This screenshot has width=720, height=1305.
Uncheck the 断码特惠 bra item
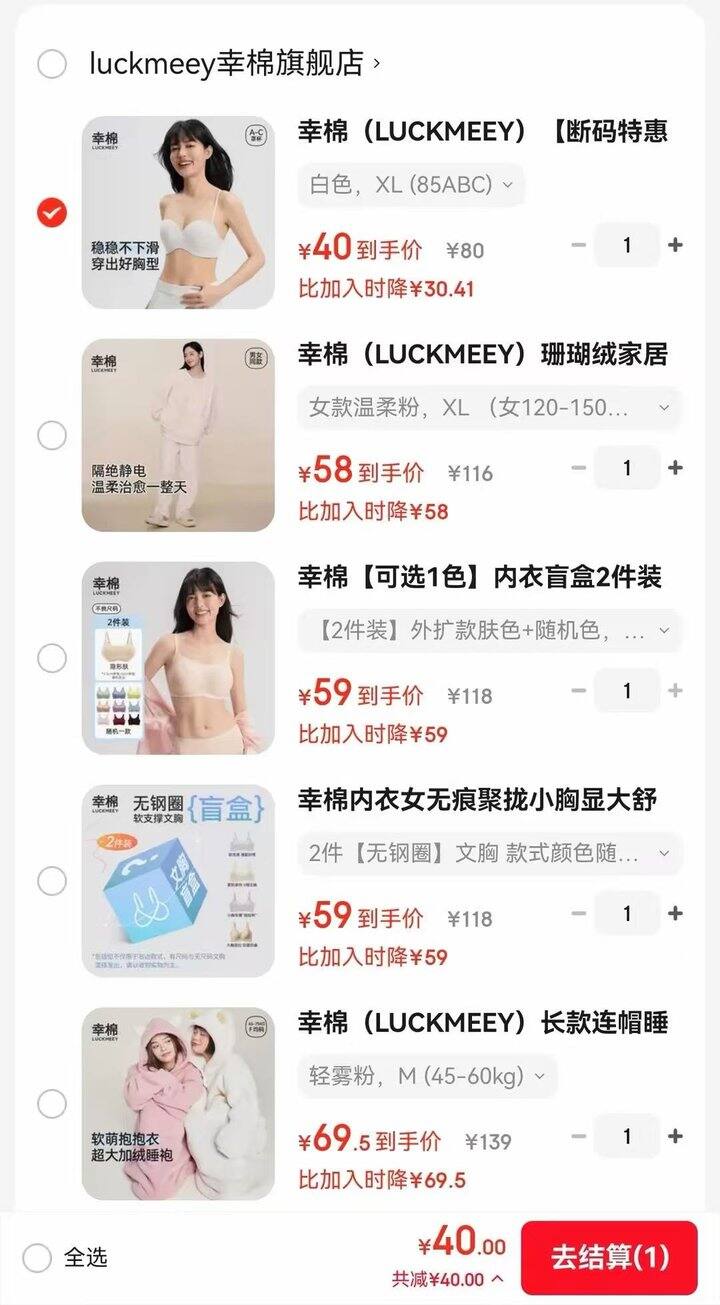point(52,213)
